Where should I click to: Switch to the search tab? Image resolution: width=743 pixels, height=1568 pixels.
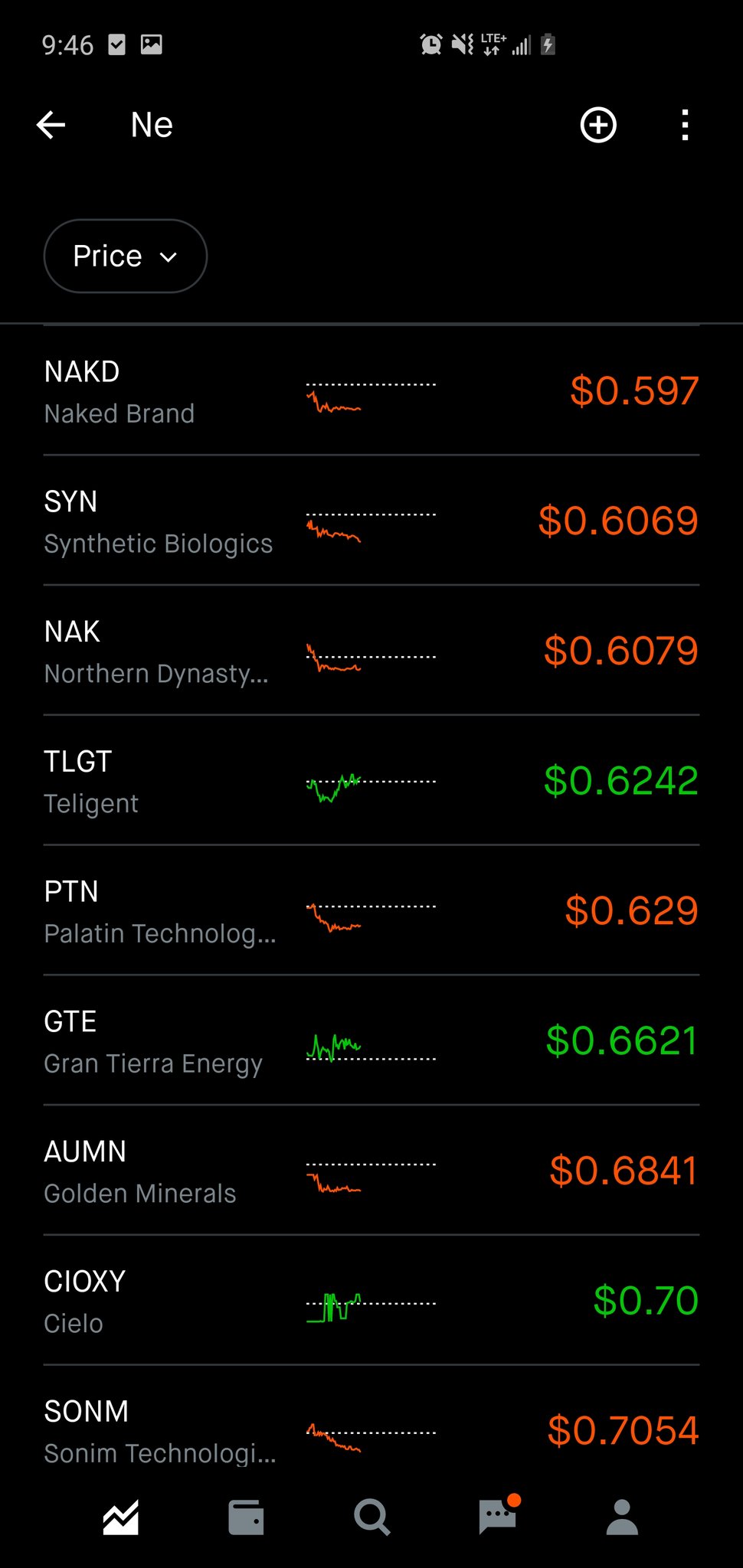tap(372, 1517)
